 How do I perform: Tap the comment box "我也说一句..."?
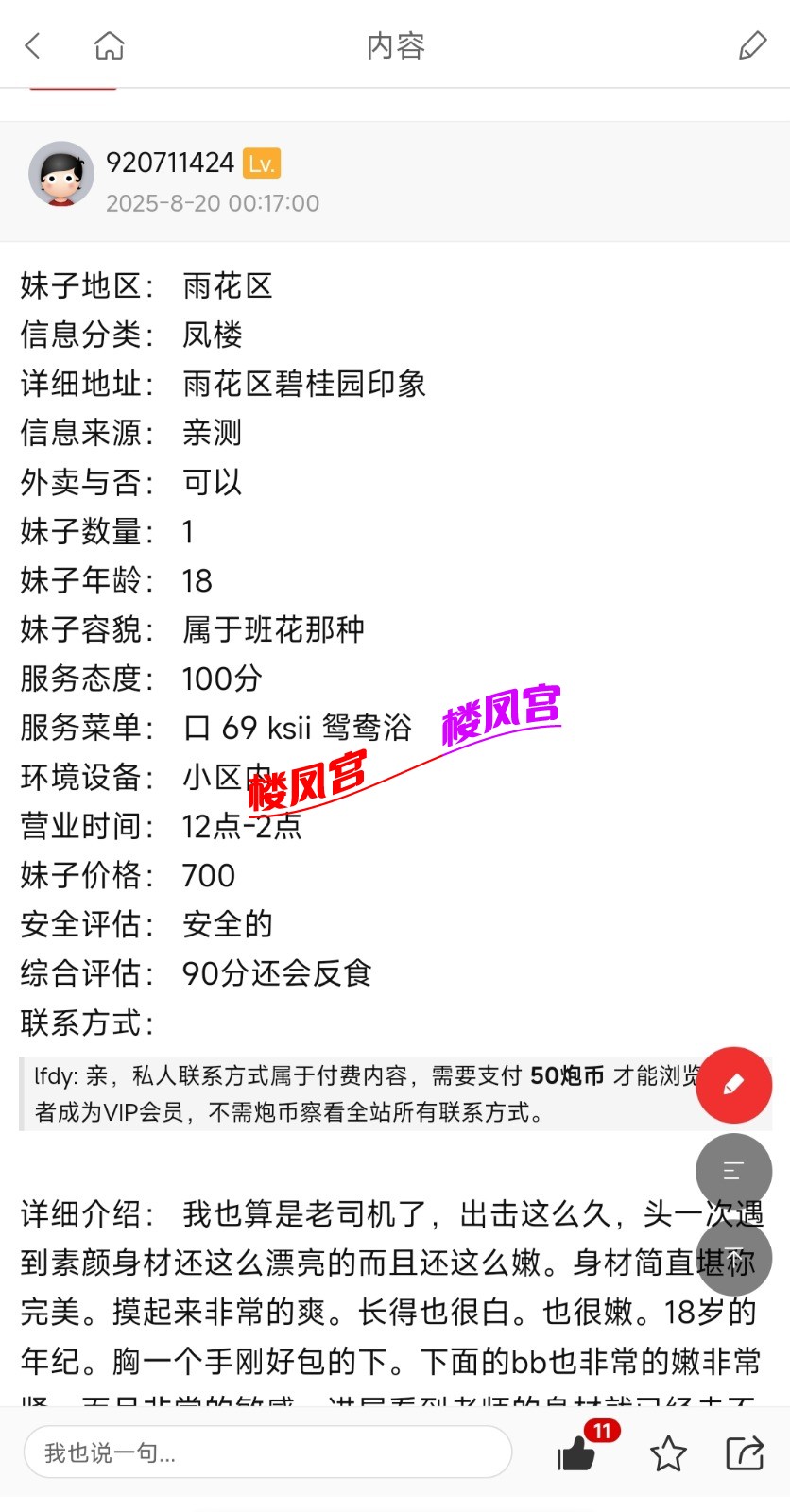pos(267,1452)
